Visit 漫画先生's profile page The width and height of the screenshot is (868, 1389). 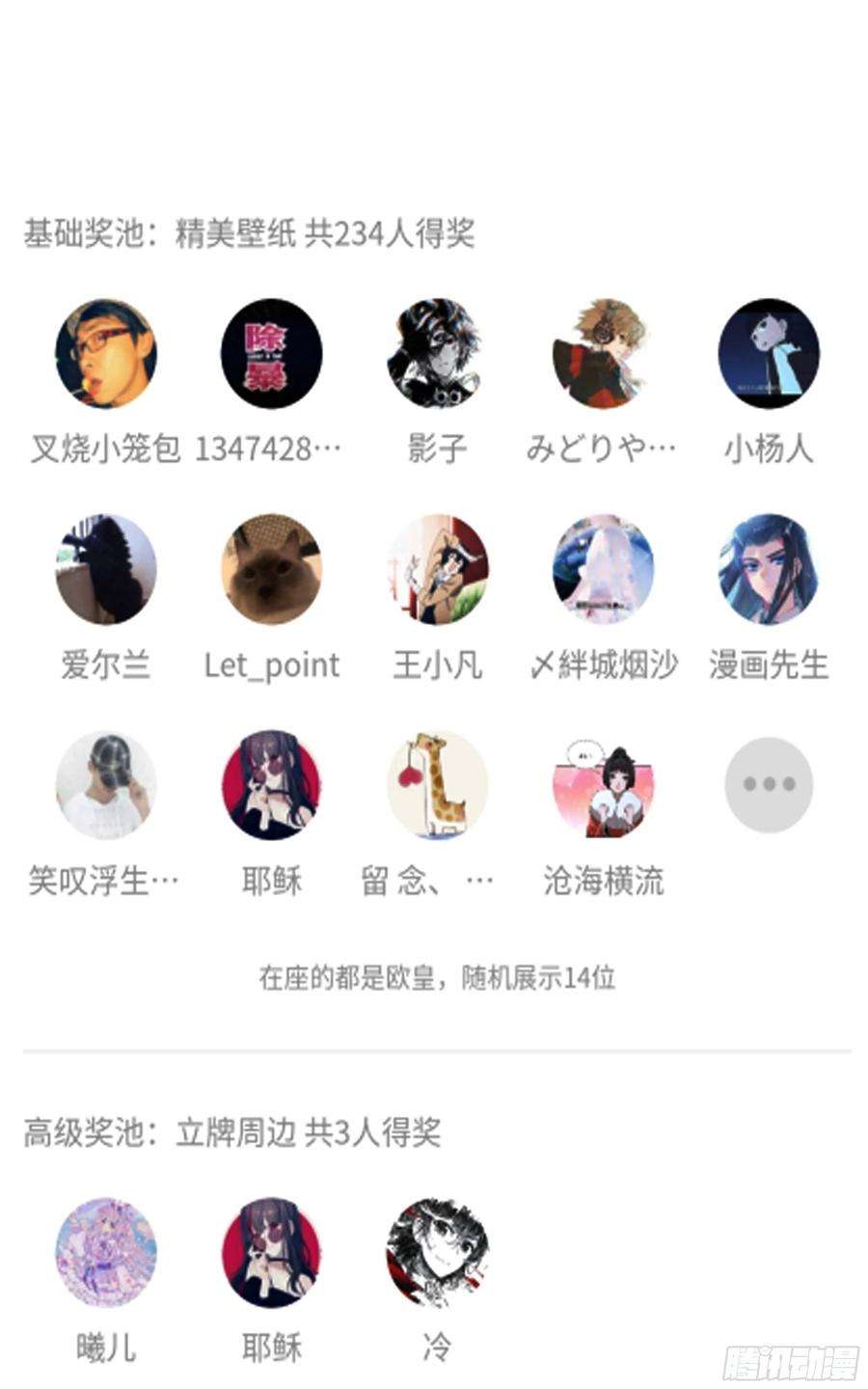pos(769,569)
